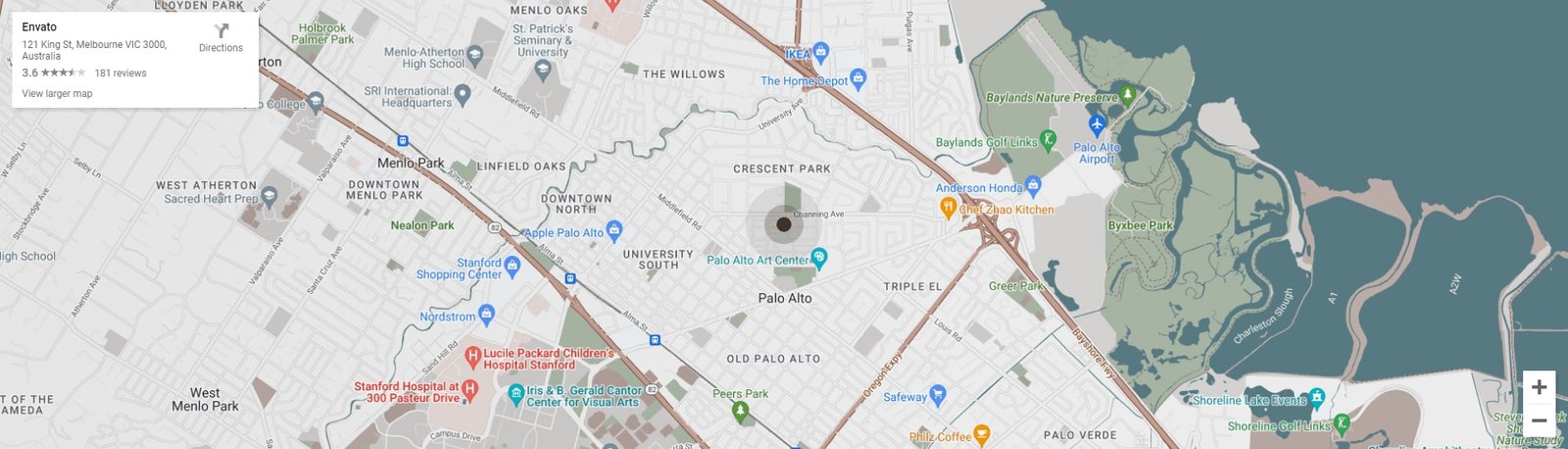
Task: Select Anderson Honda marker
Action: click(x=1032, y=184)
